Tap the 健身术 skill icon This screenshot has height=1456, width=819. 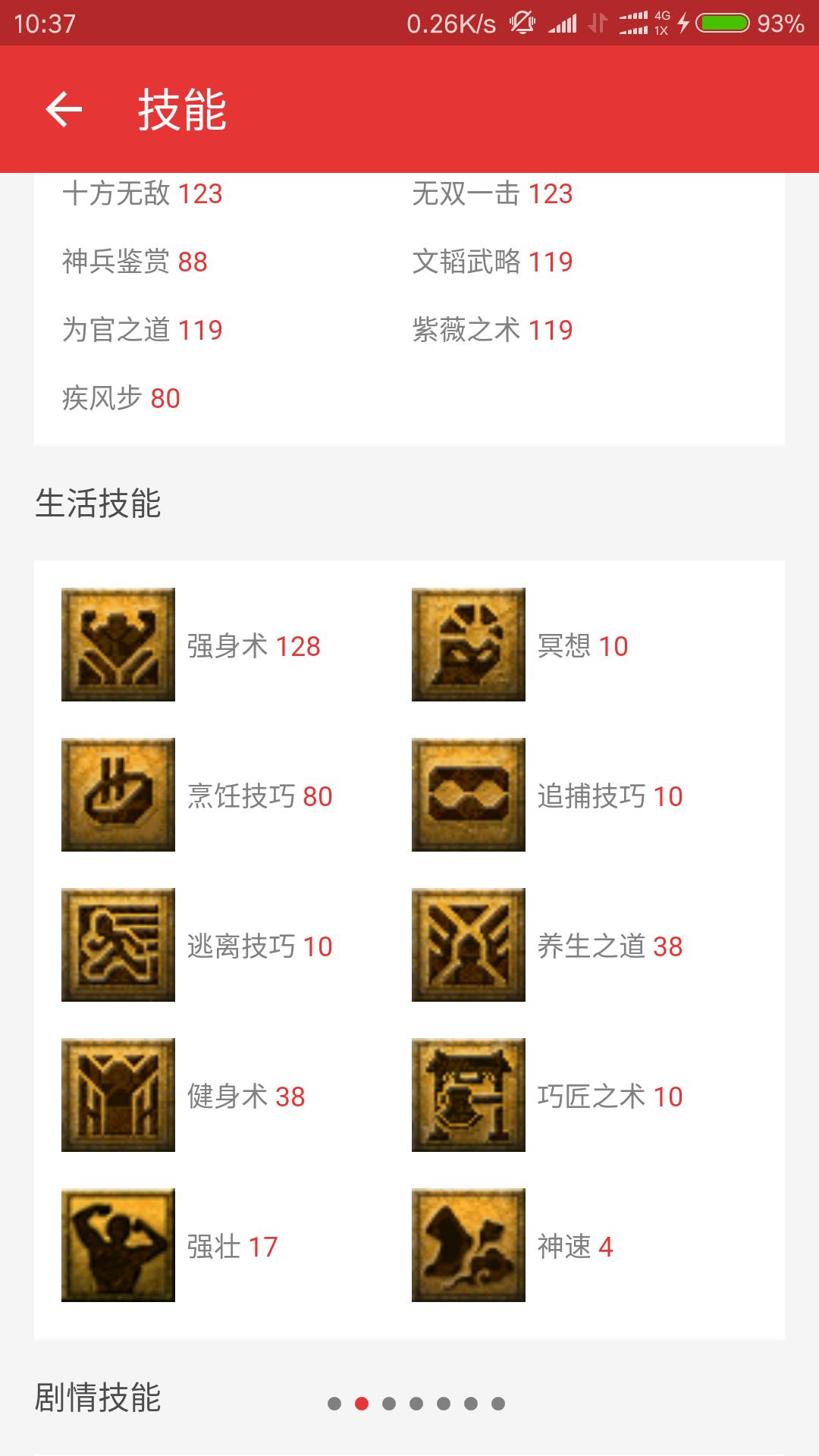pyautogui.click(x=118, y=1095)
